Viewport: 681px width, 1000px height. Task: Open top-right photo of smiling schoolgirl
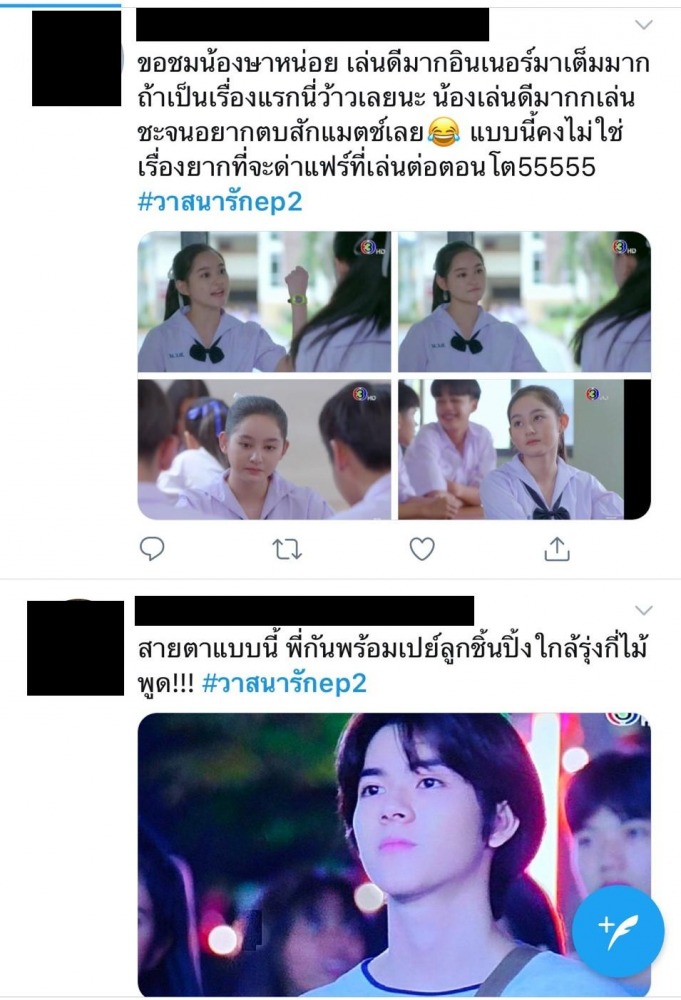524,302
